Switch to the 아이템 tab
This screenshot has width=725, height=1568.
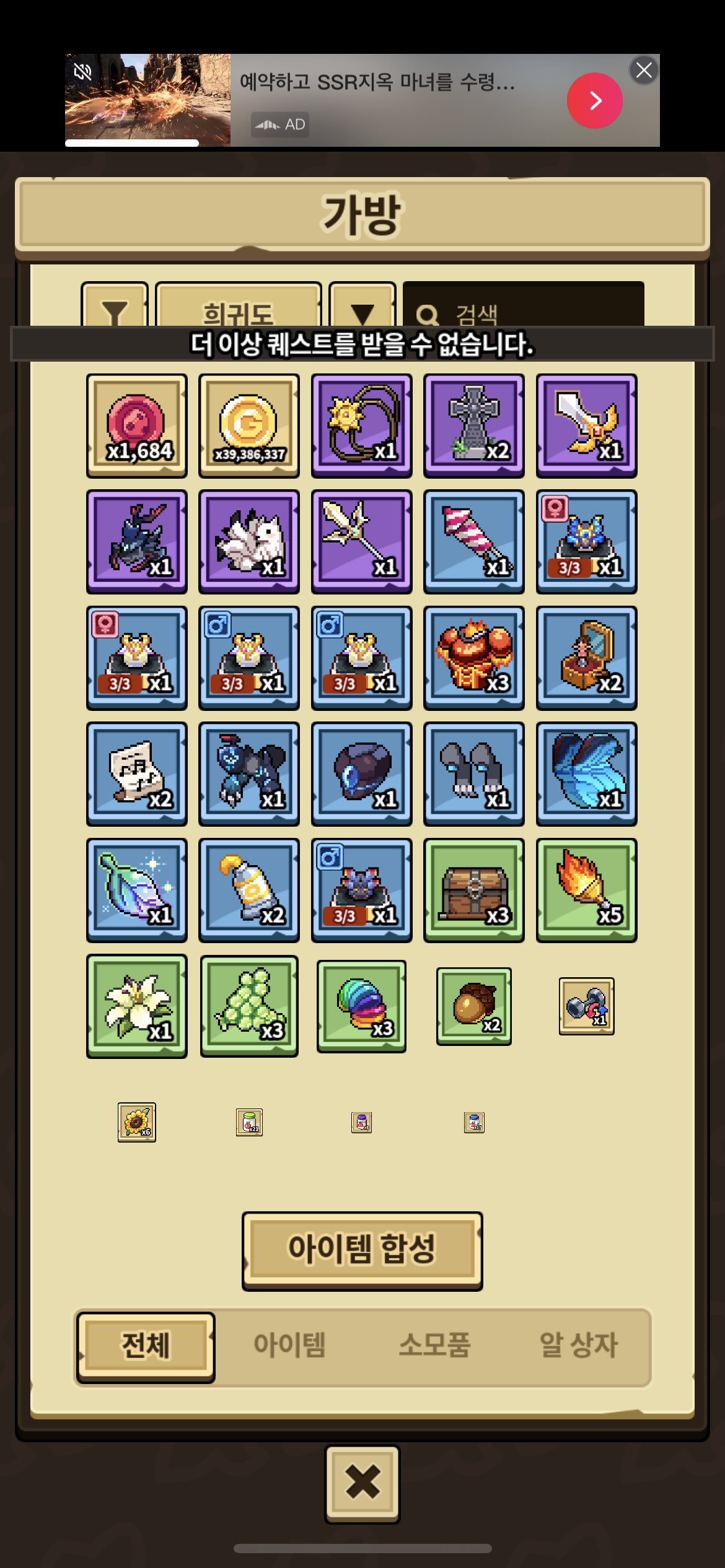click(x=289, y=1345)
